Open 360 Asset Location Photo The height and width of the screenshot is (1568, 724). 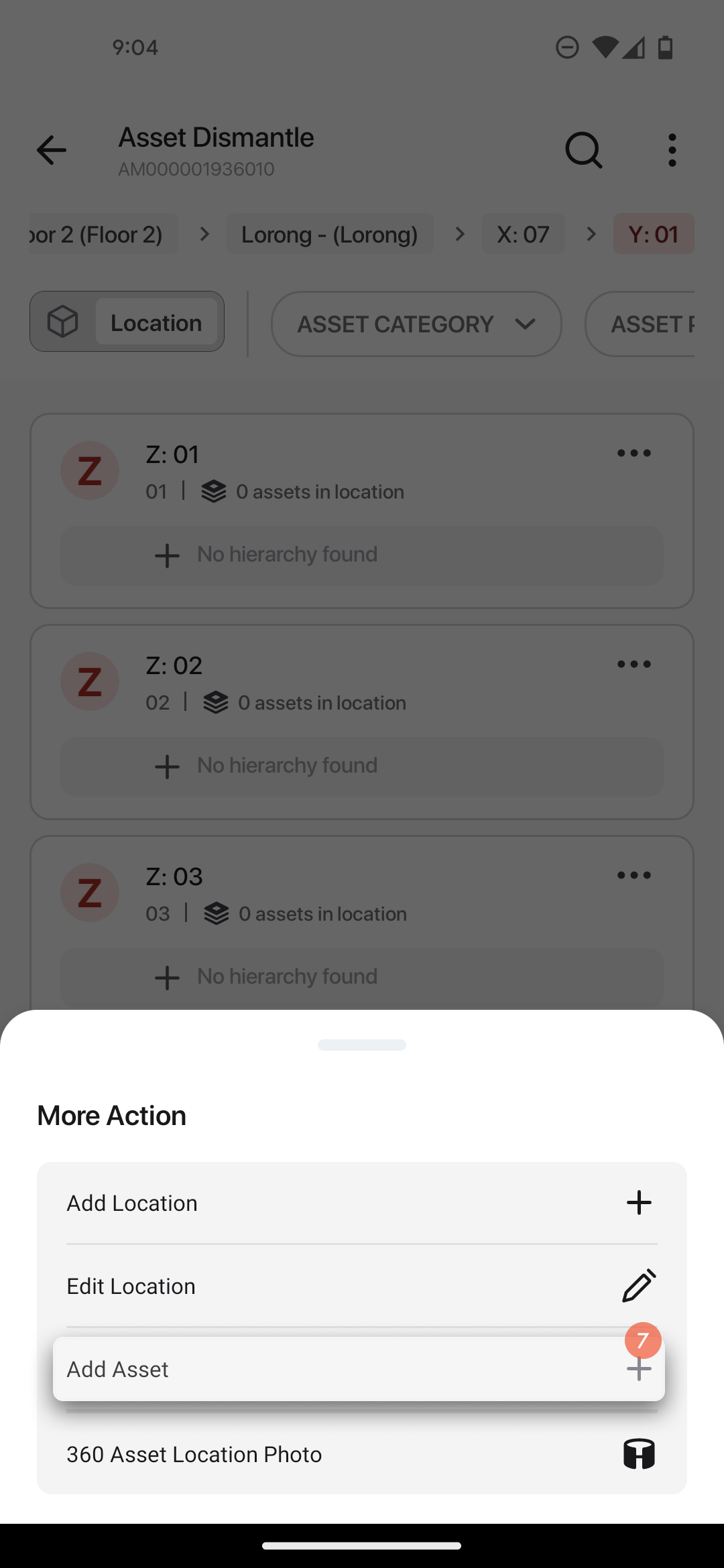click(x=362, y=1454)
